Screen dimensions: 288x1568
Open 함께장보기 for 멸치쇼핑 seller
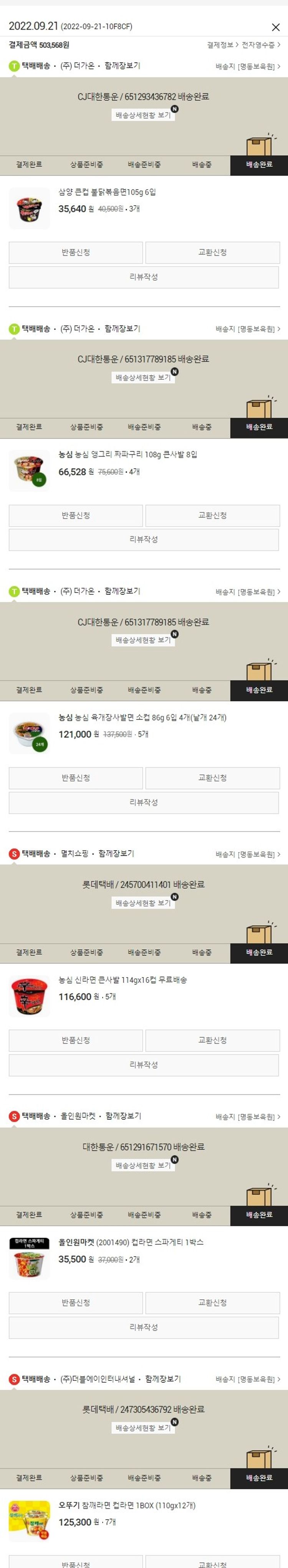pyautogui.click(x=116, y=853)
